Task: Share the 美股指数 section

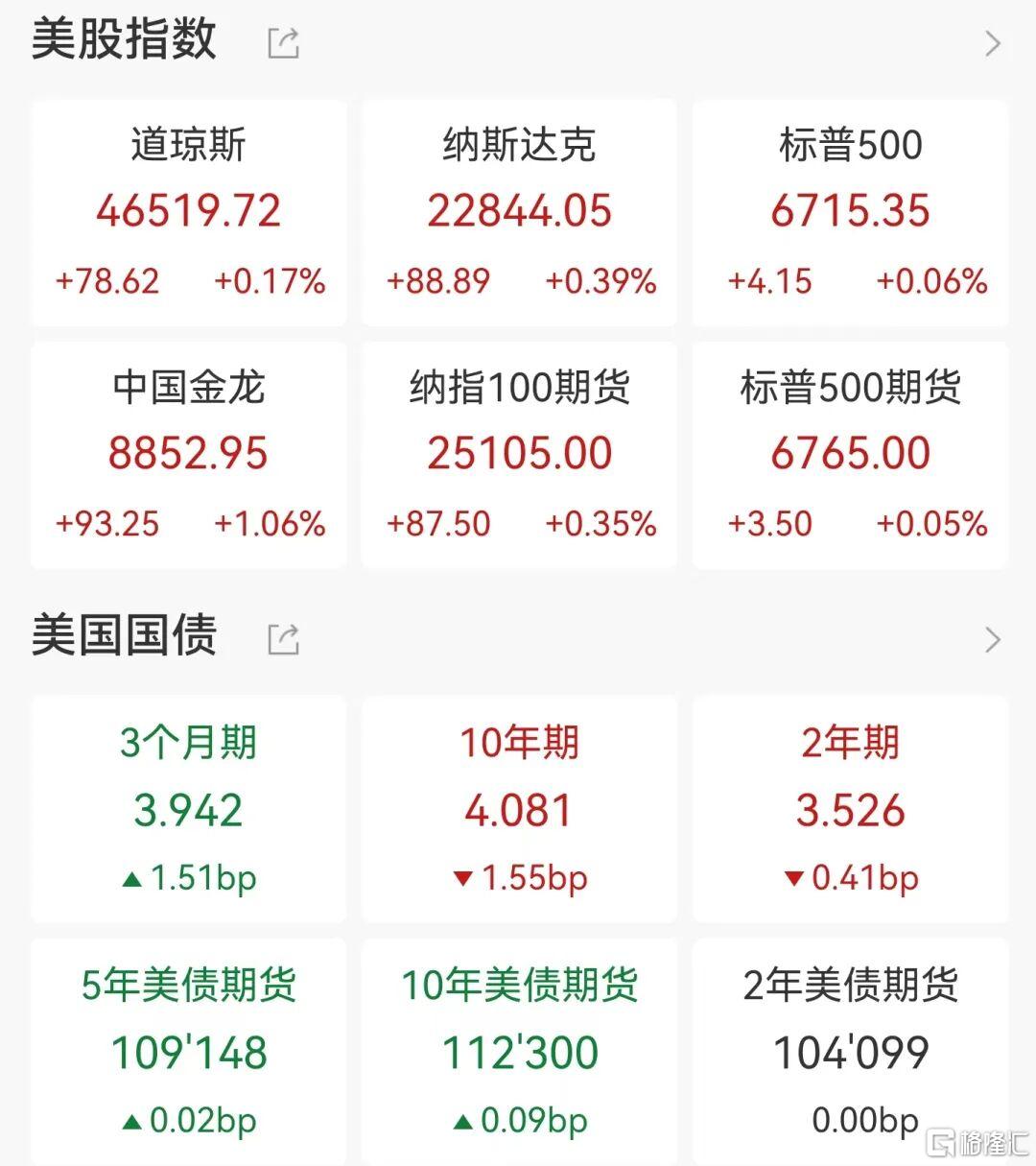Action: click(284, 43)
